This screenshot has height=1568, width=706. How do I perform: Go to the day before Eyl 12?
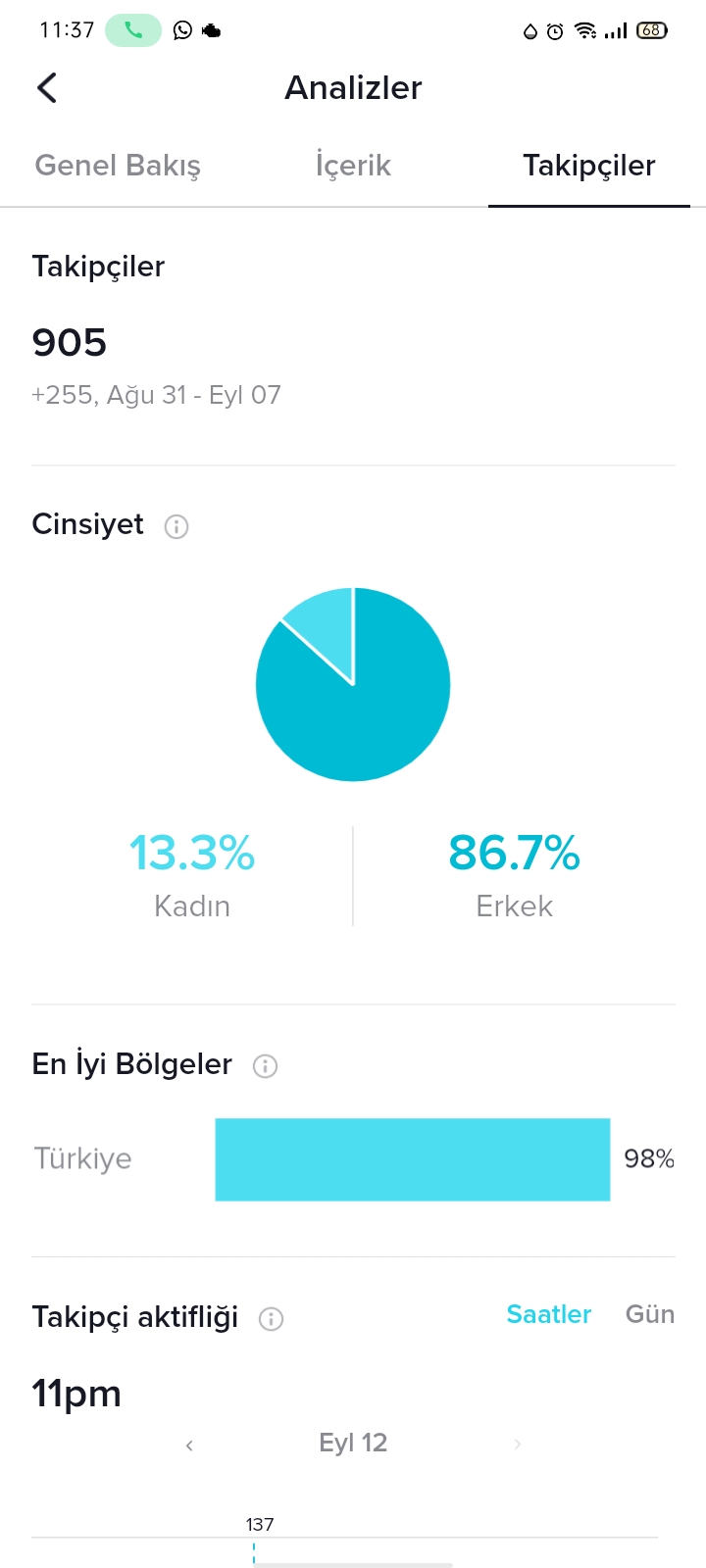(x=189, y=1445)
